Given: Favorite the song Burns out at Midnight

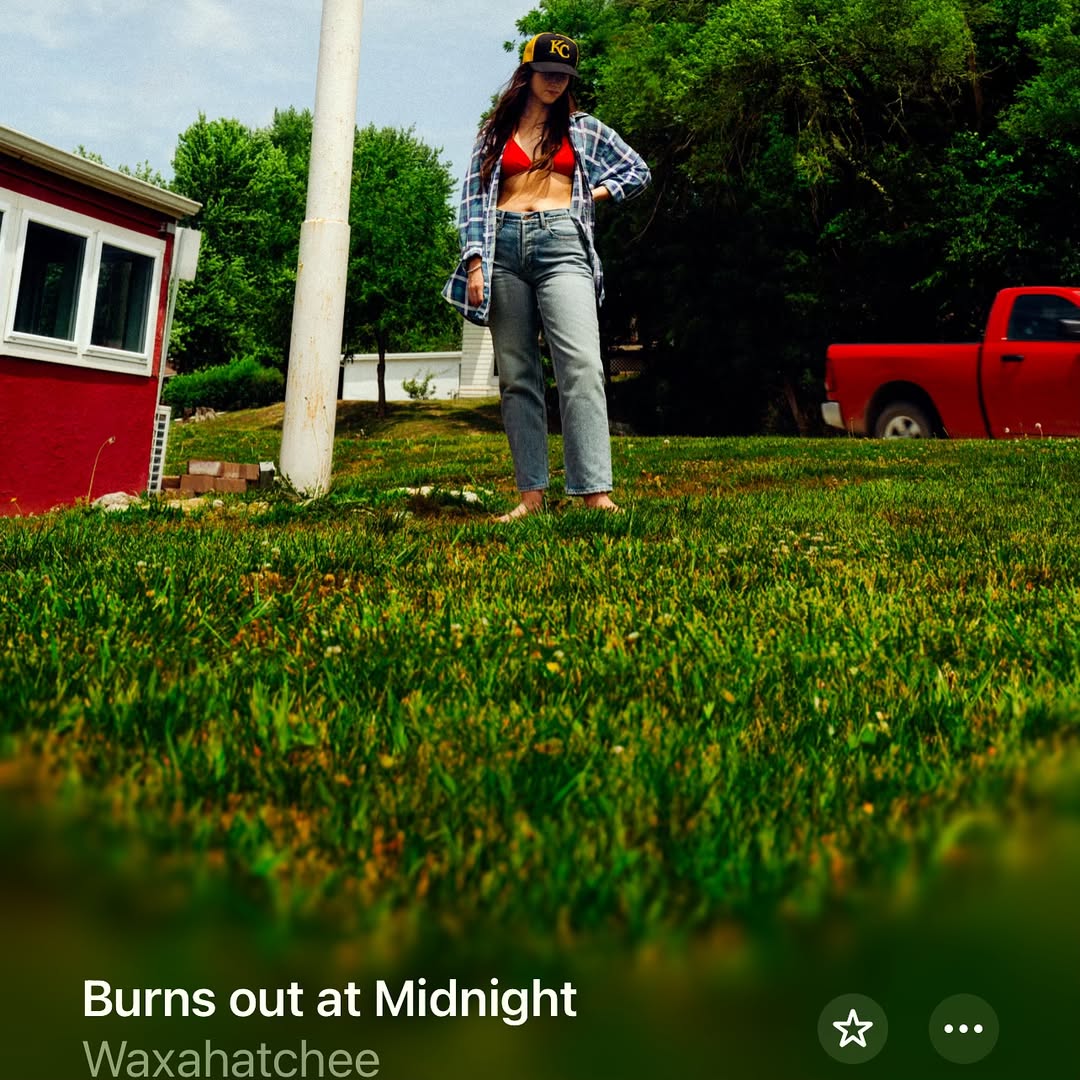Looking at the screenshot, I should (x=852, y=1028).
